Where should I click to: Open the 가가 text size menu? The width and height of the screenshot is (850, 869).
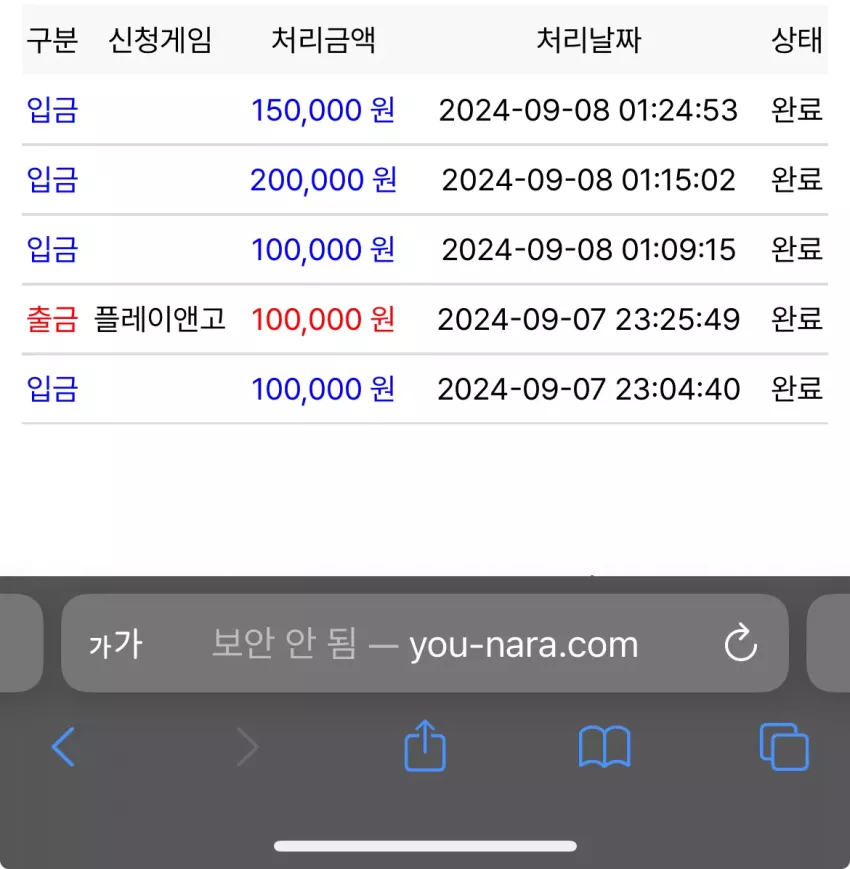[x=116, y=645]
